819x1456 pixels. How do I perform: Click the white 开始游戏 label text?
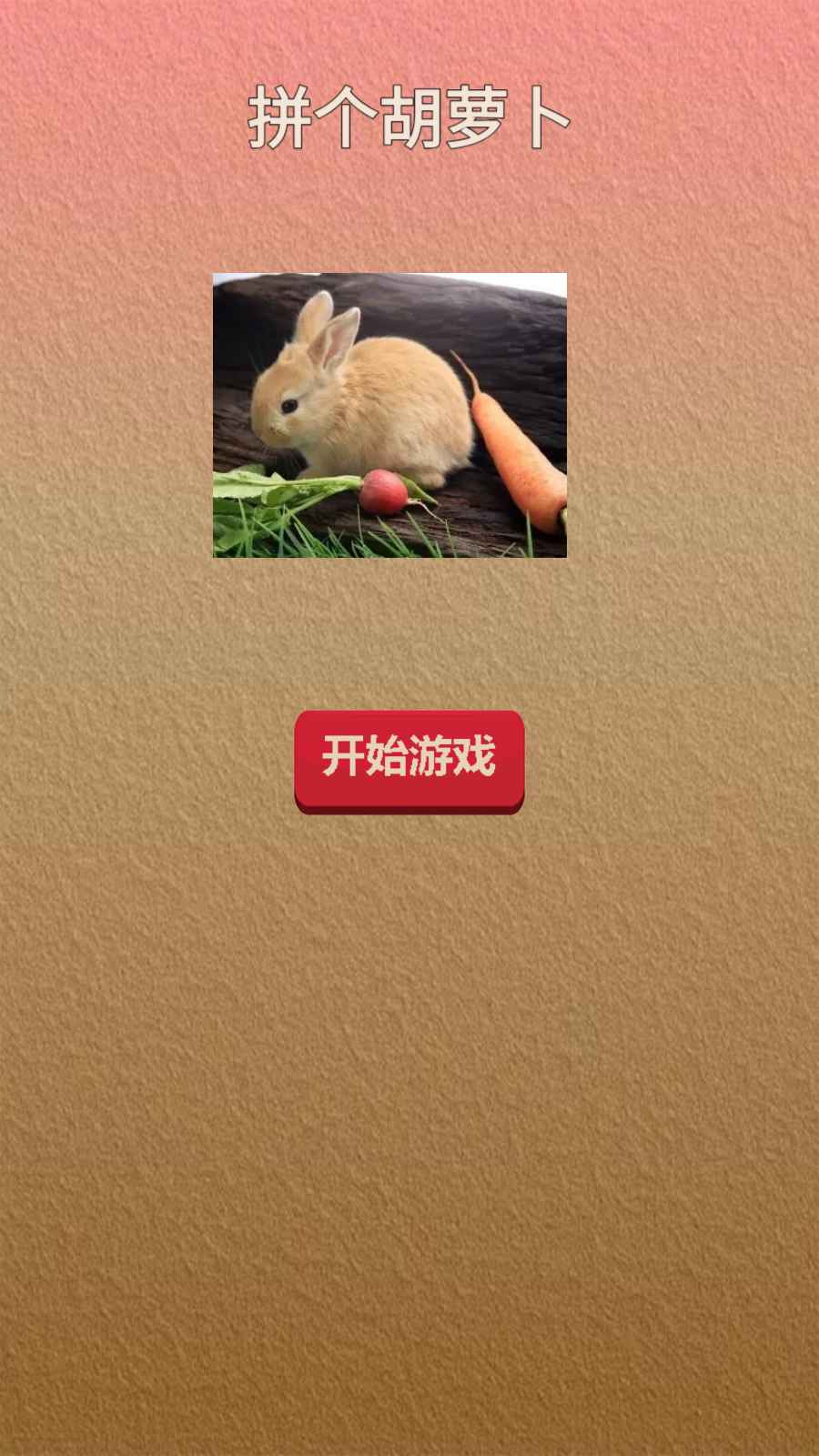pos(409,758)
